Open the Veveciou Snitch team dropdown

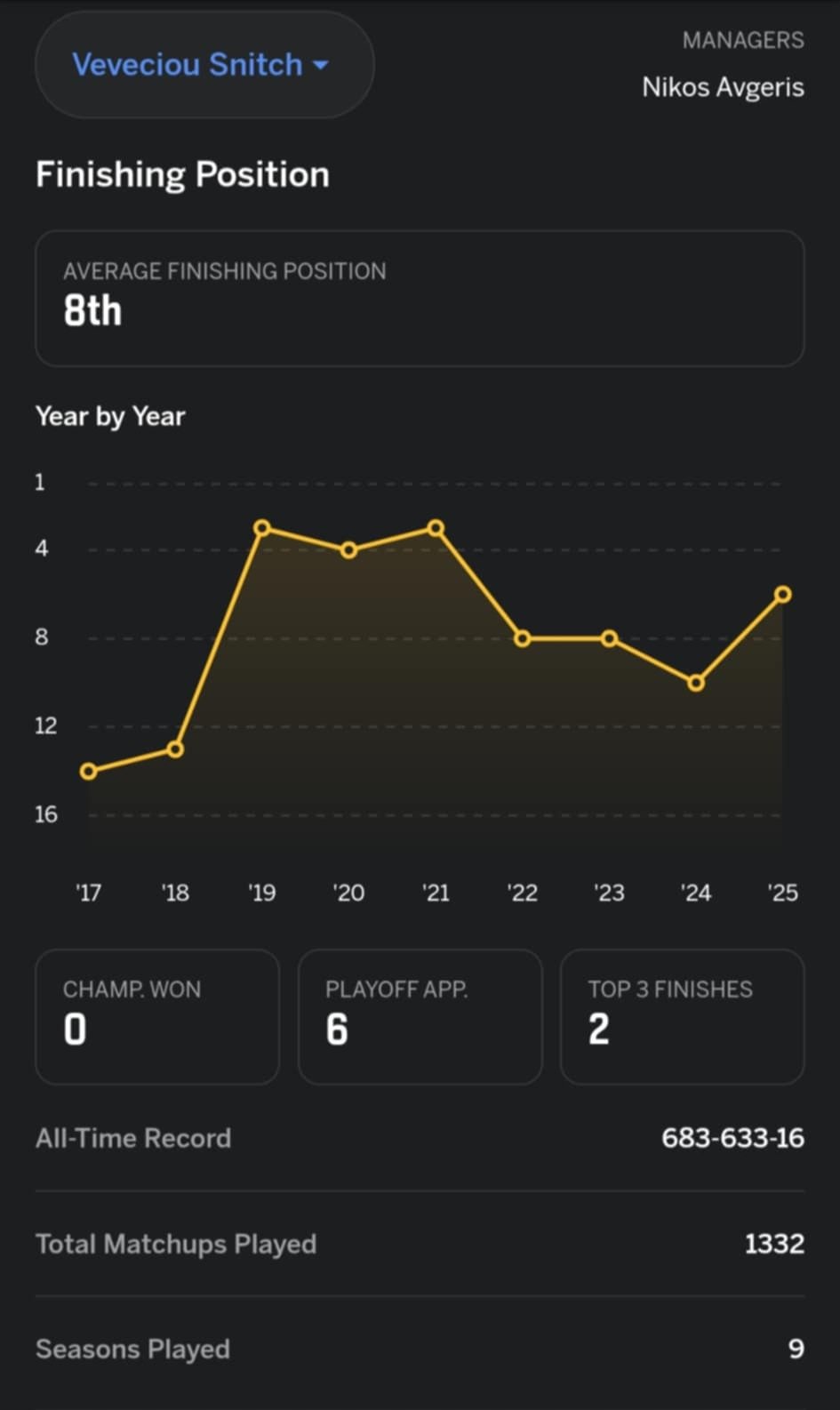[203, 65]
